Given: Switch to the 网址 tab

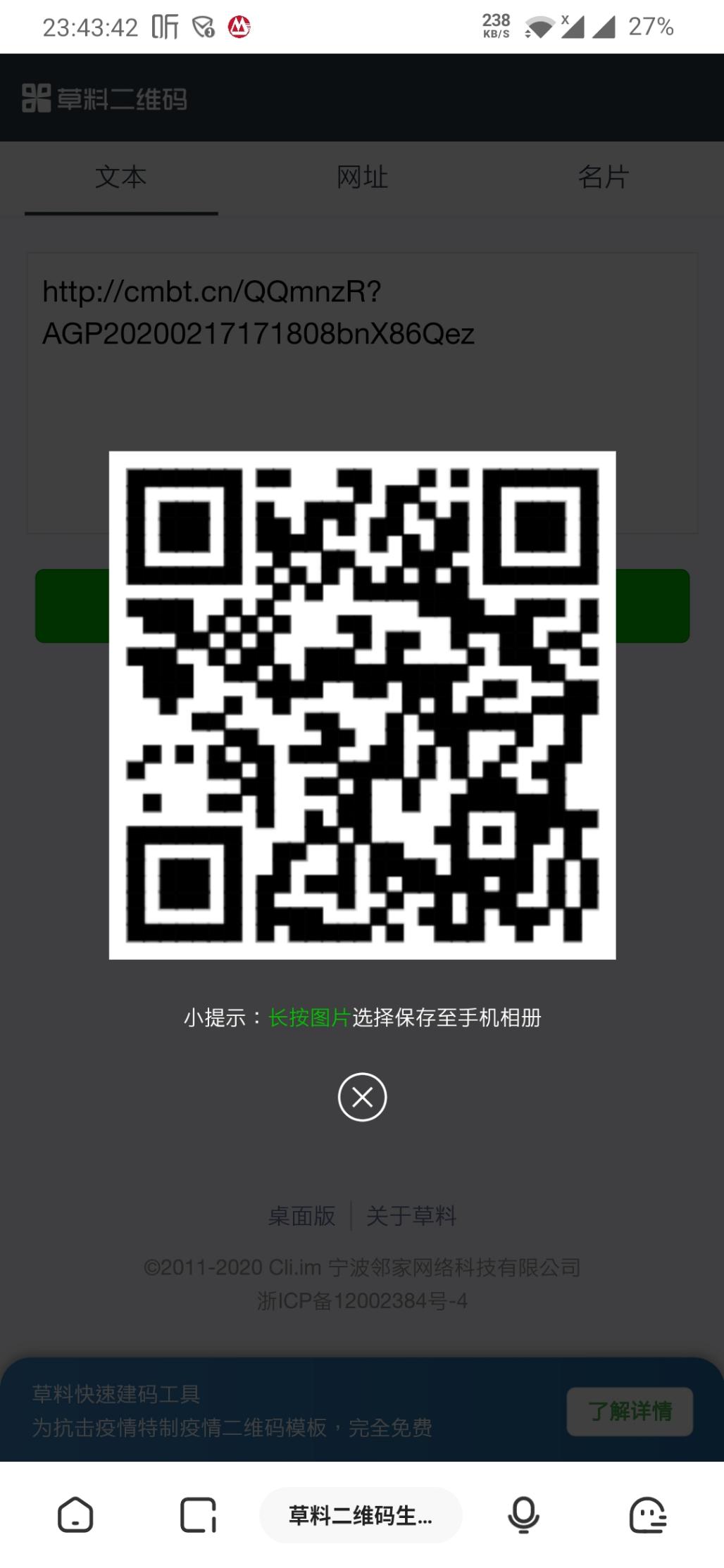Looking at the screenshot, I should pyautogui.click(x=362, y=177).
